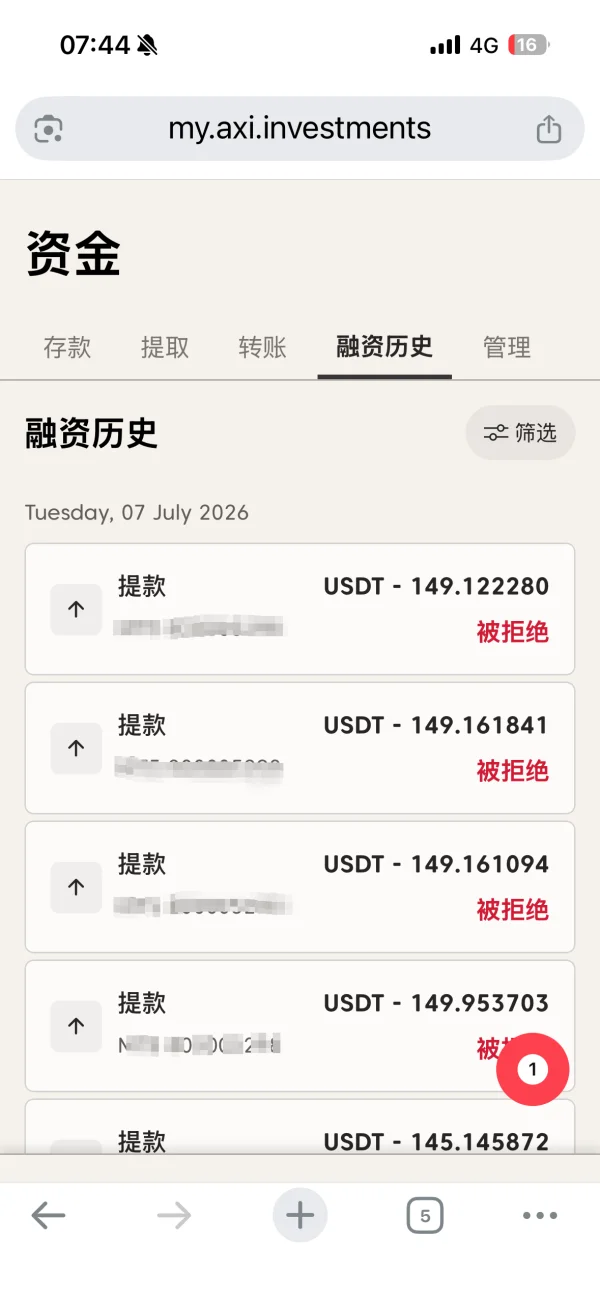Image resolution: width=600 pixels, height=1301 pixels.
Task: Open the 筛选 filter button
Action: pyautogui.click(x=520, y=433)
